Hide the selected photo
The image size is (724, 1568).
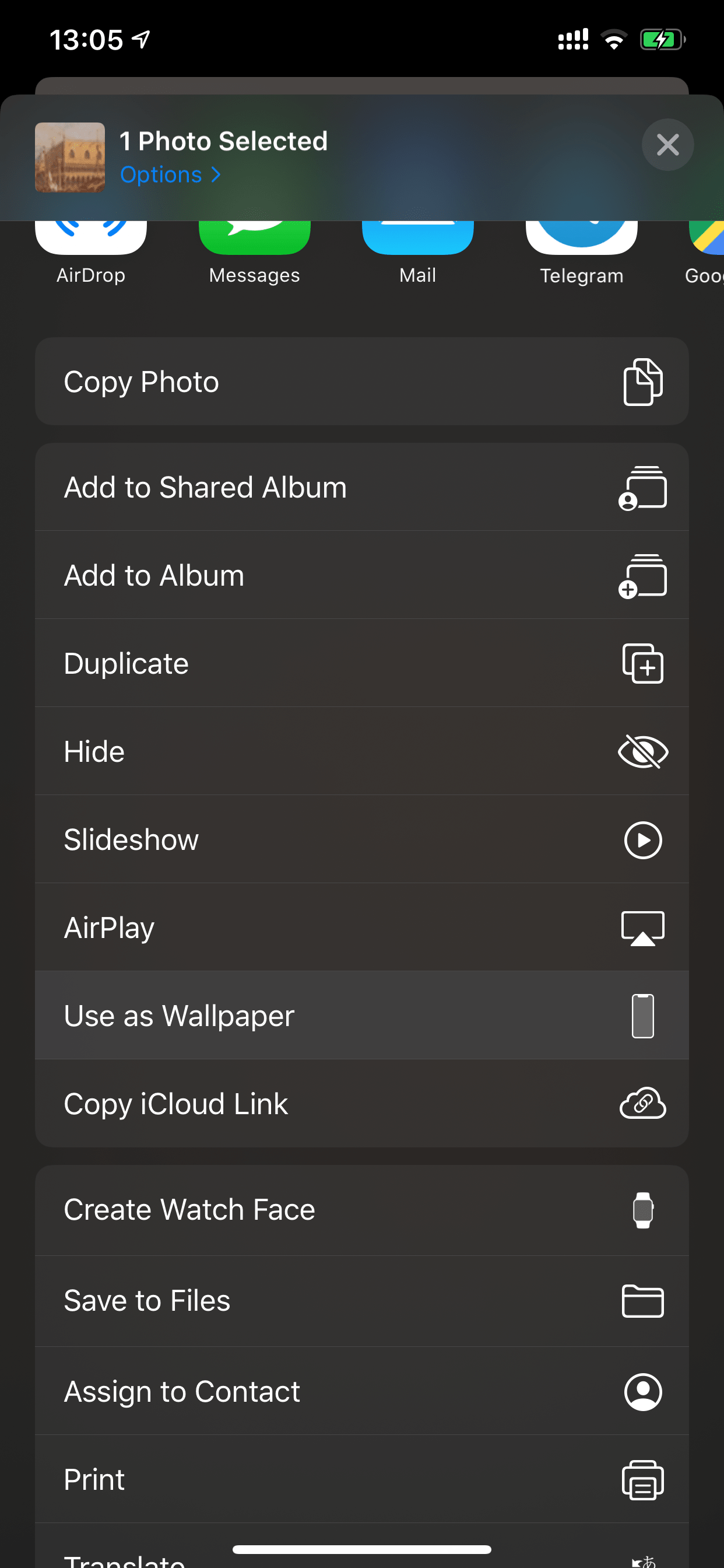362,751
